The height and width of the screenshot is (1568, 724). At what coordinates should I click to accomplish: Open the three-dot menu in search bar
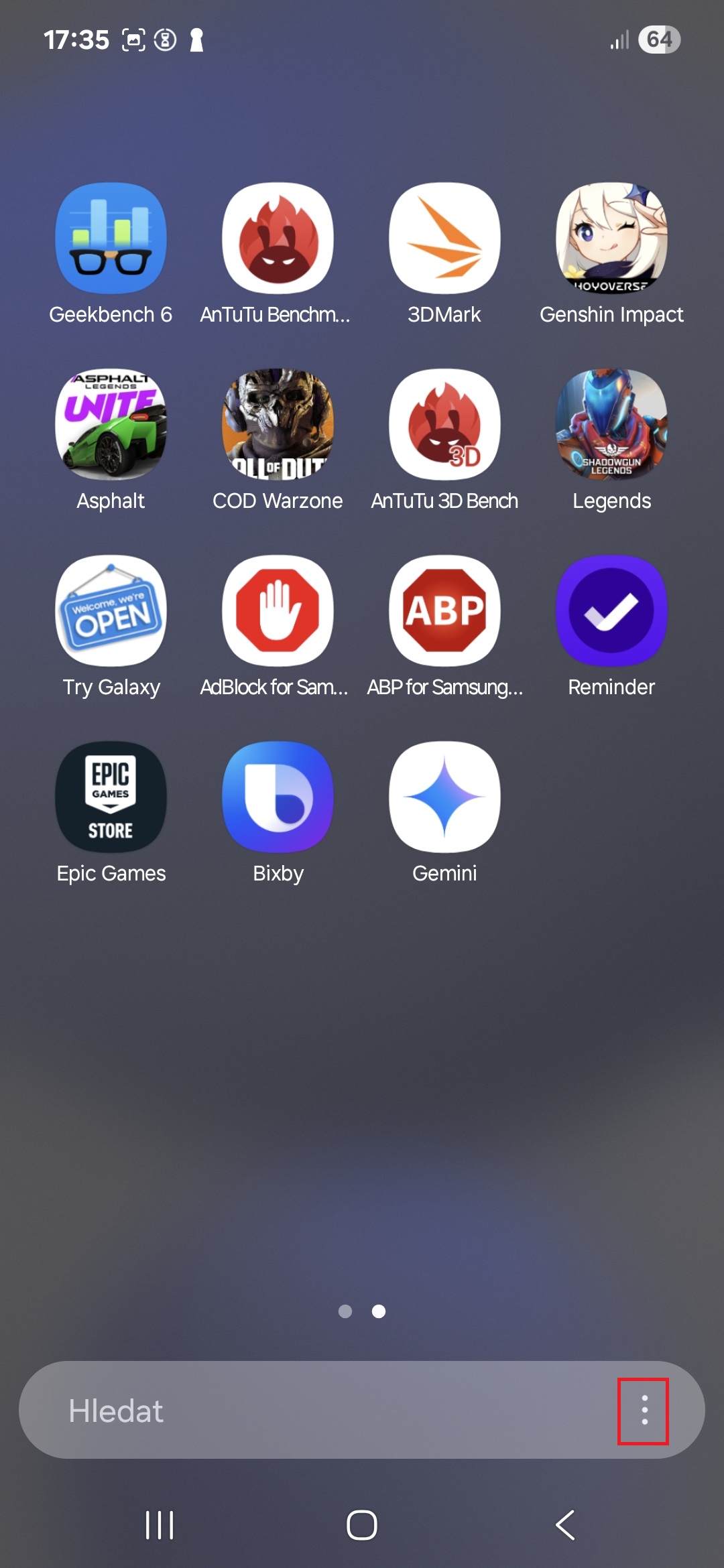tap(644, 1411)
